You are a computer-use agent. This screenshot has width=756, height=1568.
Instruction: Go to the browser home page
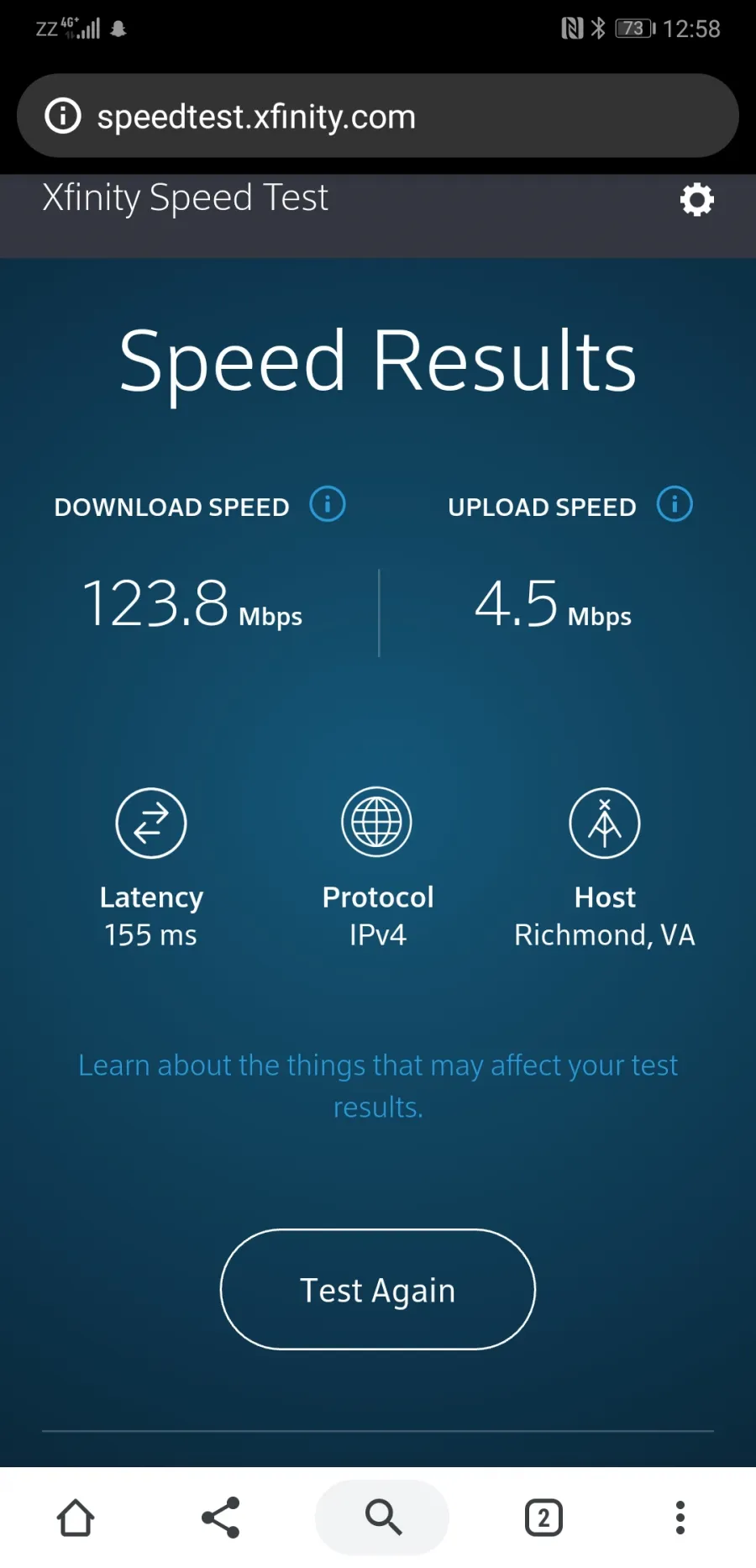pos(76,1518)
